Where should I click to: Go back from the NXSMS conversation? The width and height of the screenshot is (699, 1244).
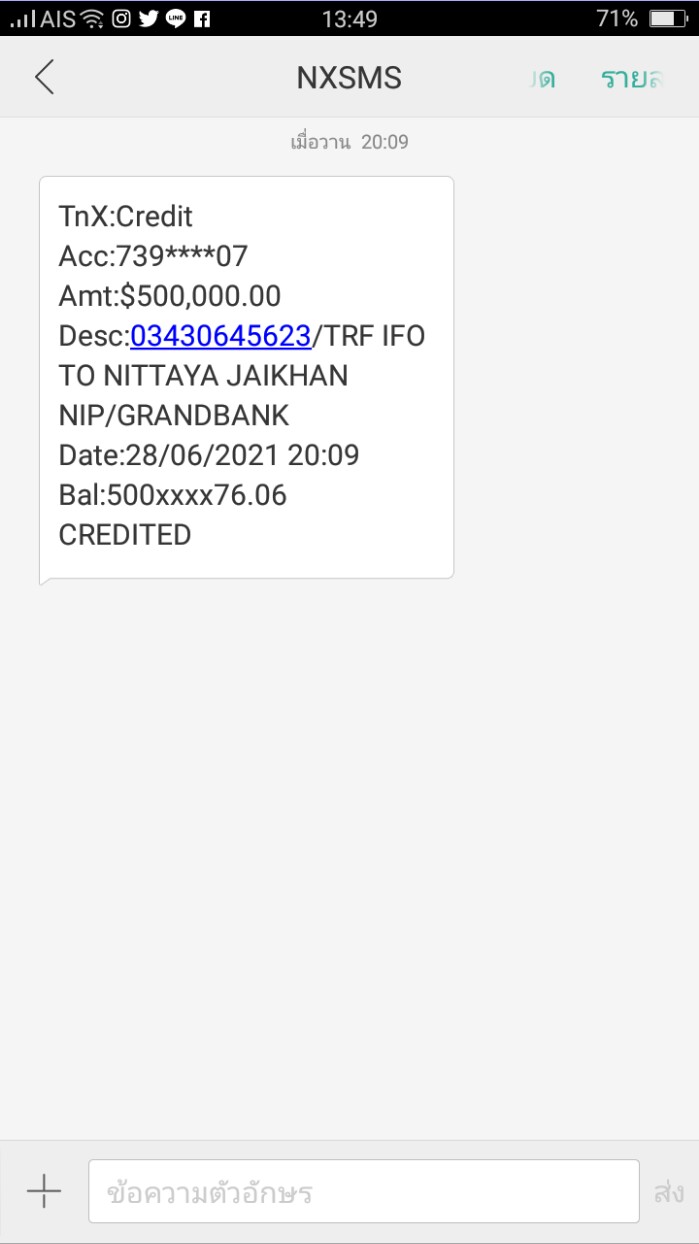(x=44, y=77)
